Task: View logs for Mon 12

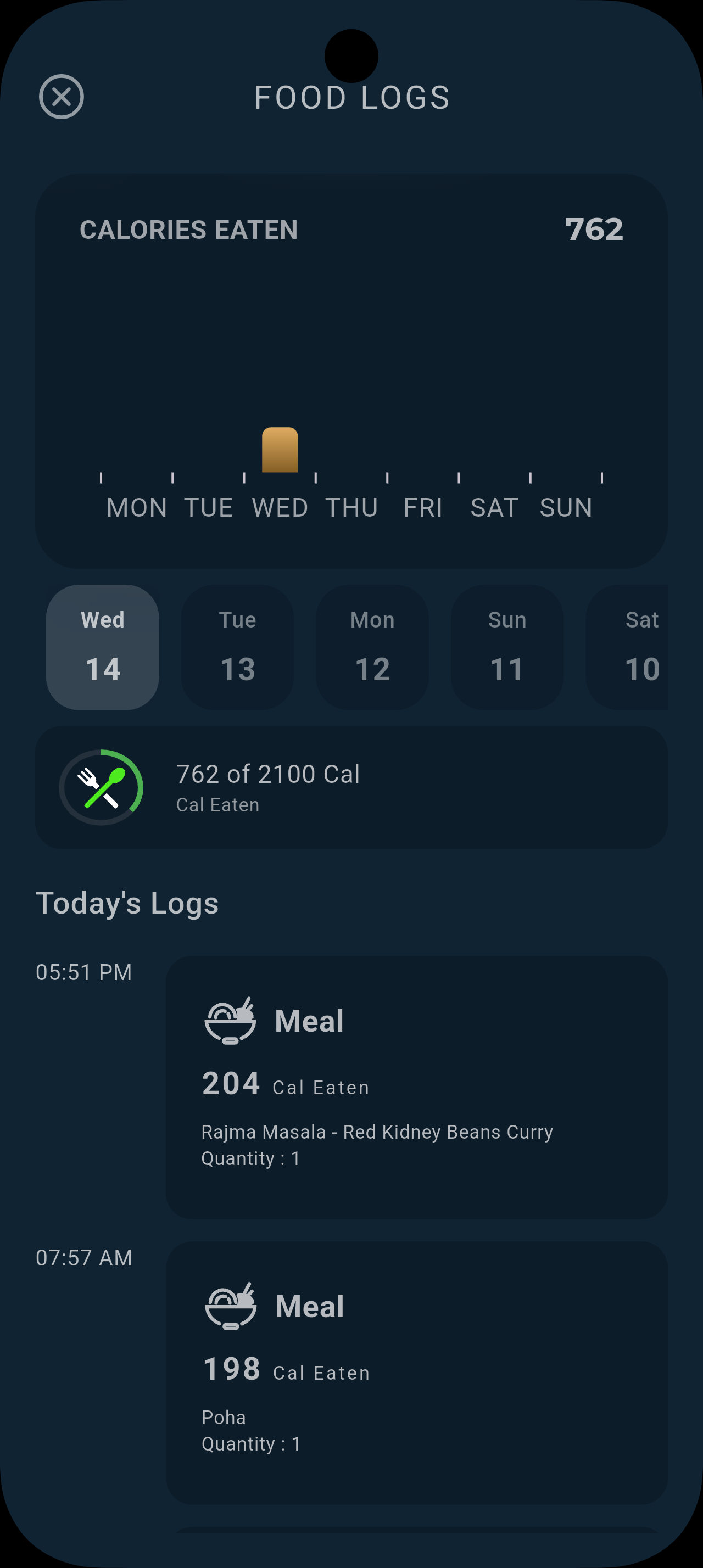Action: pos(372,647)
